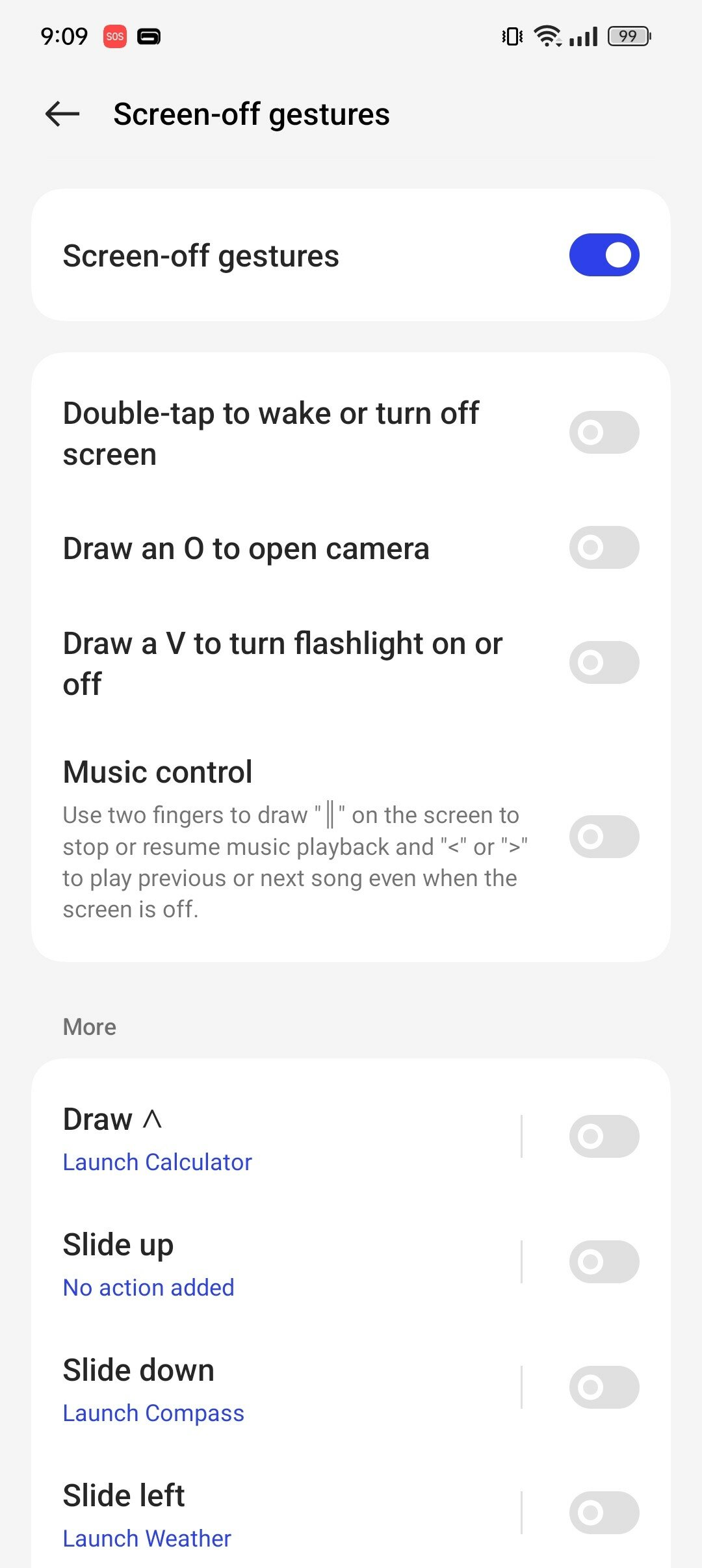Go back using the arrow icon

click(62, 114)
